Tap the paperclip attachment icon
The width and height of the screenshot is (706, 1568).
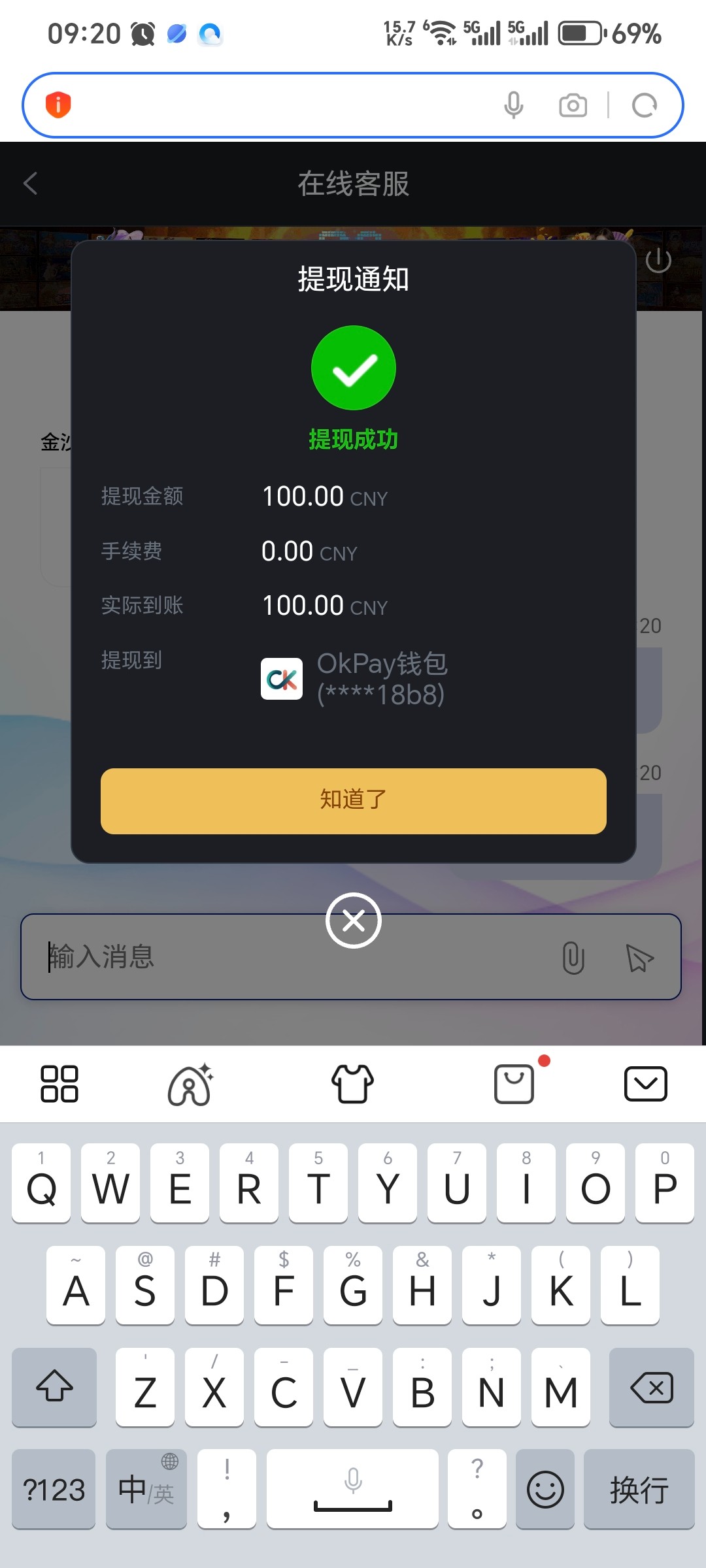(x=572, y=958)
